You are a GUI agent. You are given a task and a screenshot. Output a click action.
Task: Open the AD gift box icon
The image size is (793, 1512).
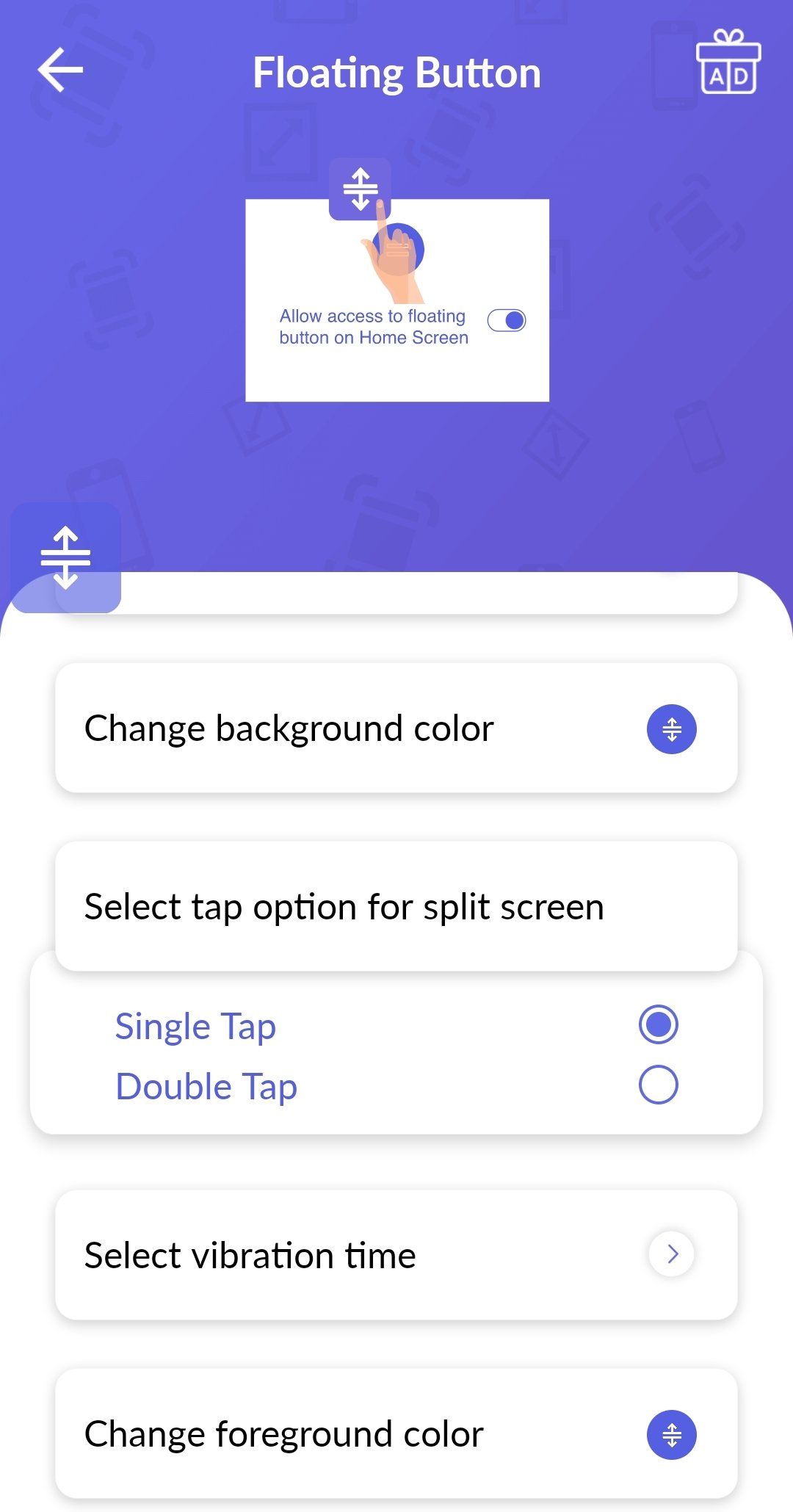(x=728, y=62)
